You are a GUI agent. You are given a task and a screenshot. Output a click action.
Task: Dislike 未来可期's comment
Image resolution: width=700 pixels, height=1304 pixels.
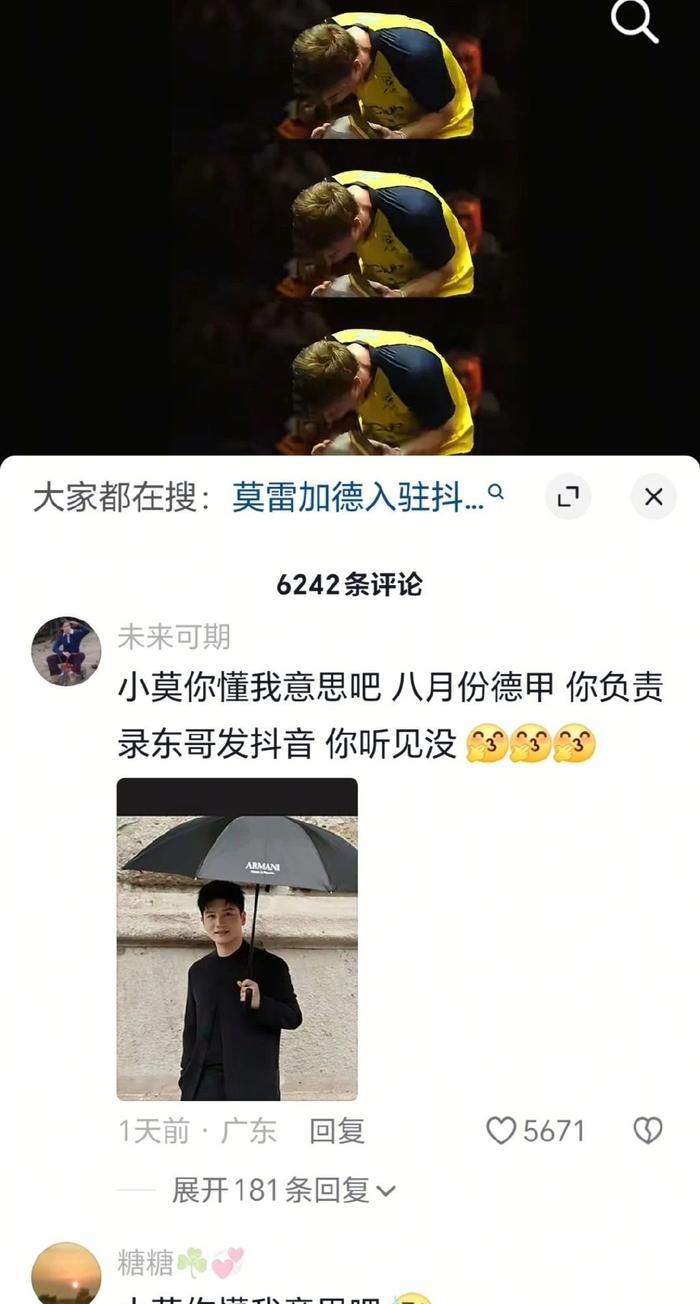[x=648, y=1131]
